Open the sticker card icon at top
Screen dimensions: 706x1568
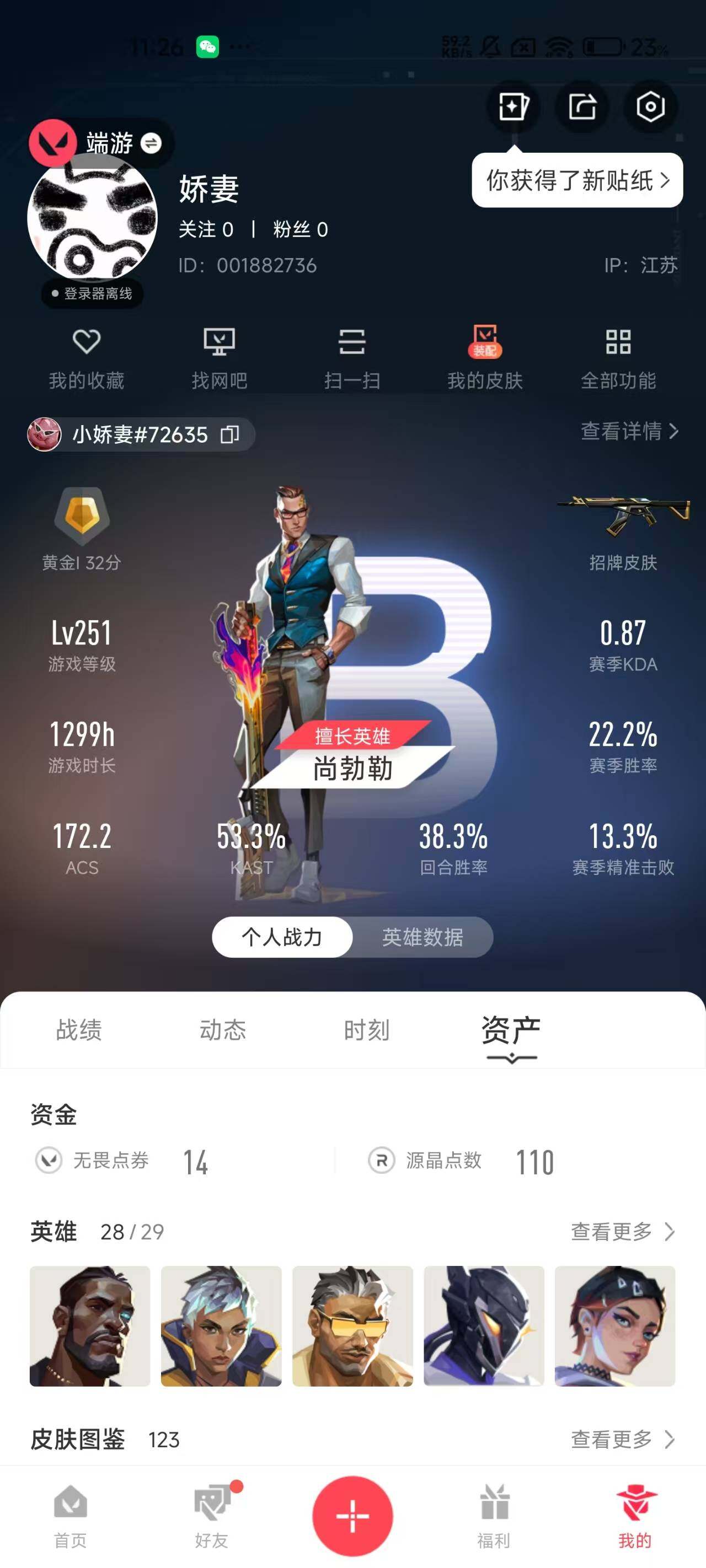coord(514,107)
